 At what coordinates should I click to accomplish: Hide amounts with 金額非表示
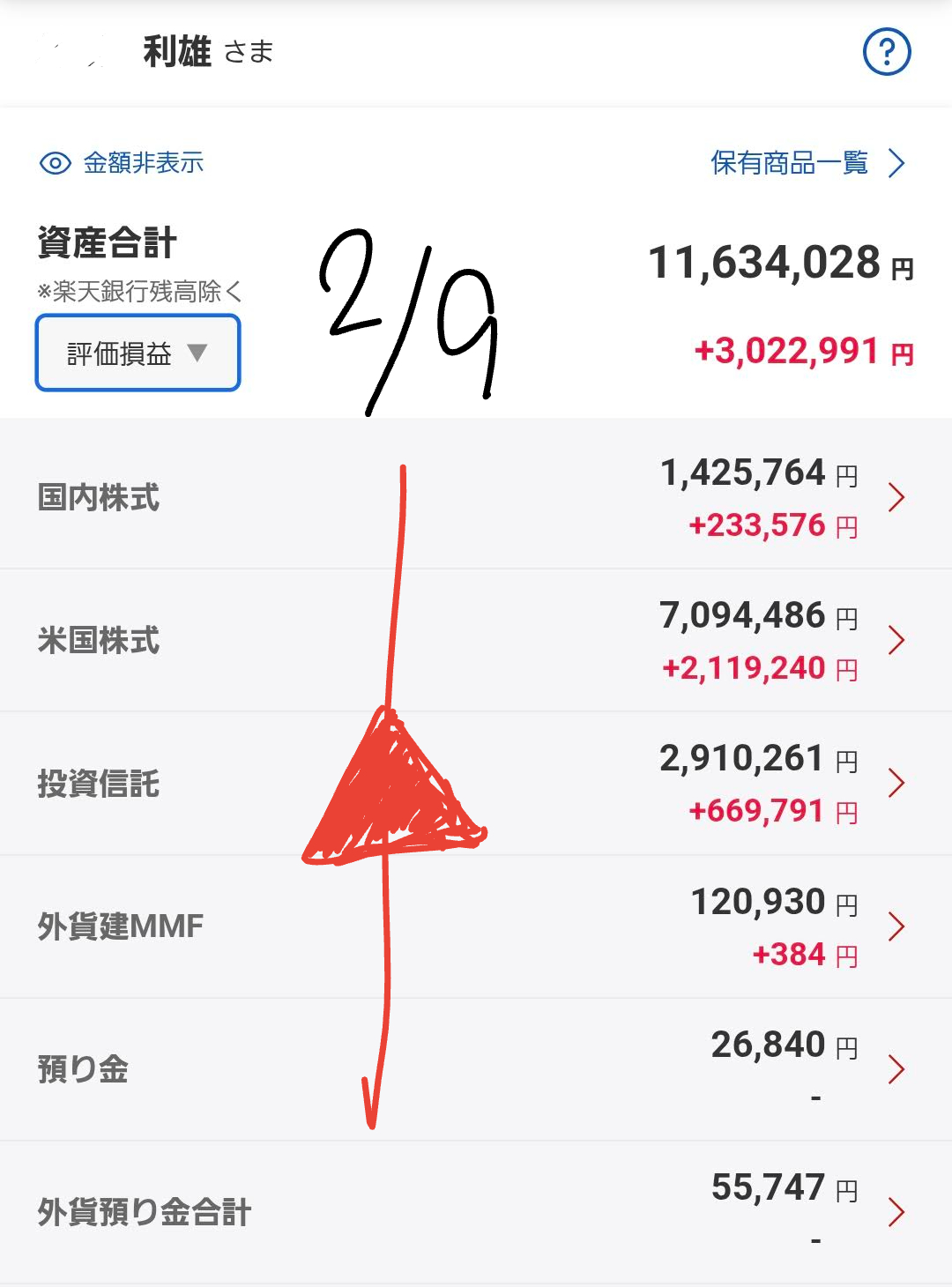pos(123,163)
